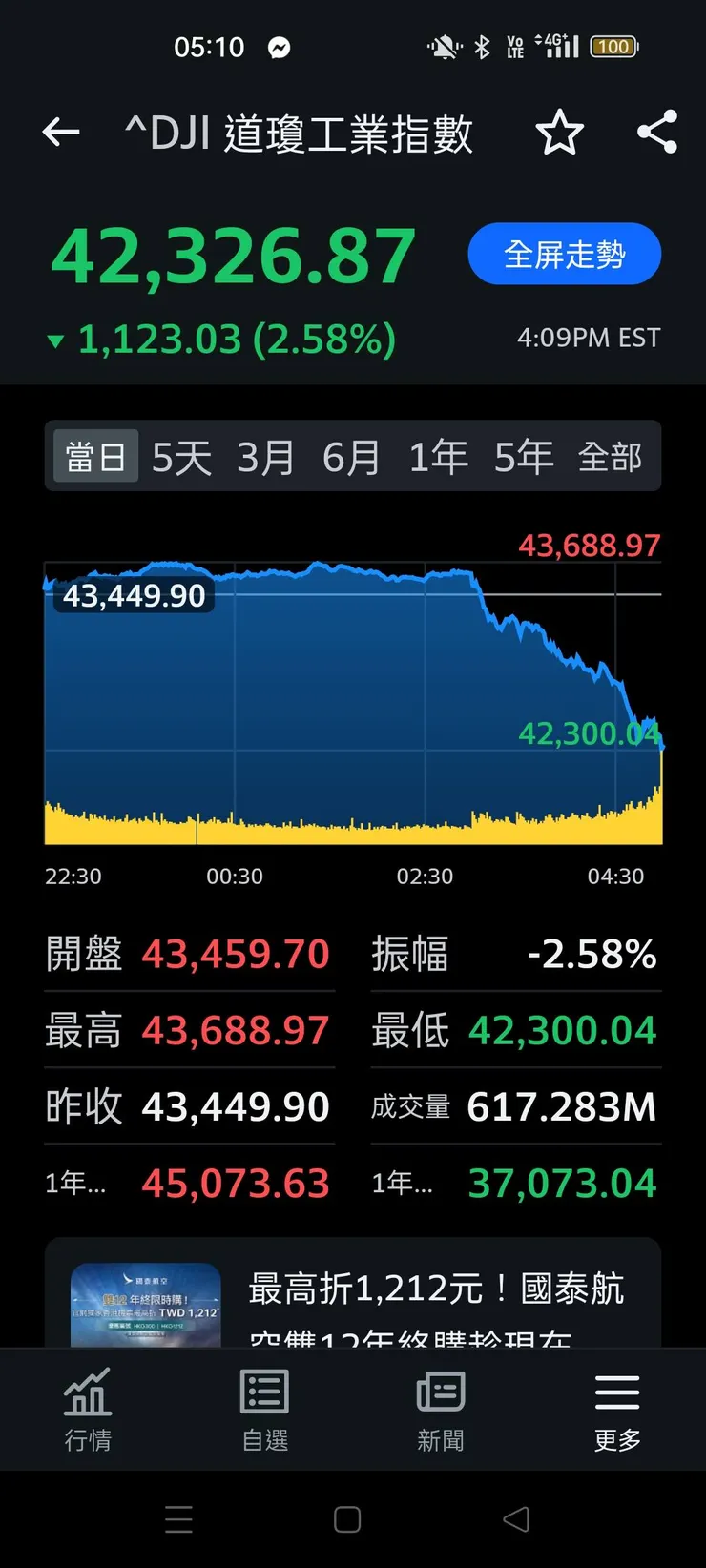Expand the 1年 high value row

[x=188, y=1183]
